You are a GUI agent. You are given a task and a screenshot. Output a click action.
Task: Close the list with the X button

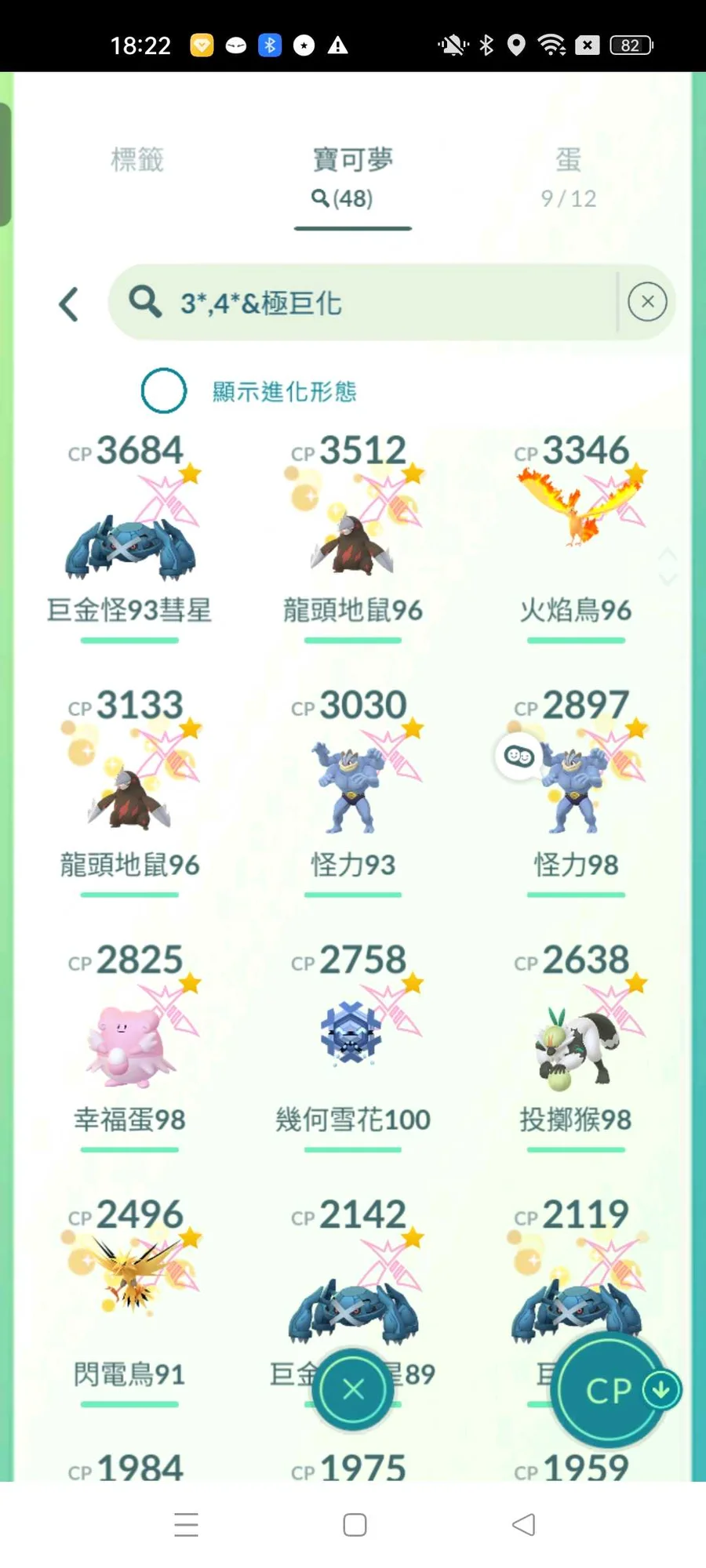[x=353, y=1390]
